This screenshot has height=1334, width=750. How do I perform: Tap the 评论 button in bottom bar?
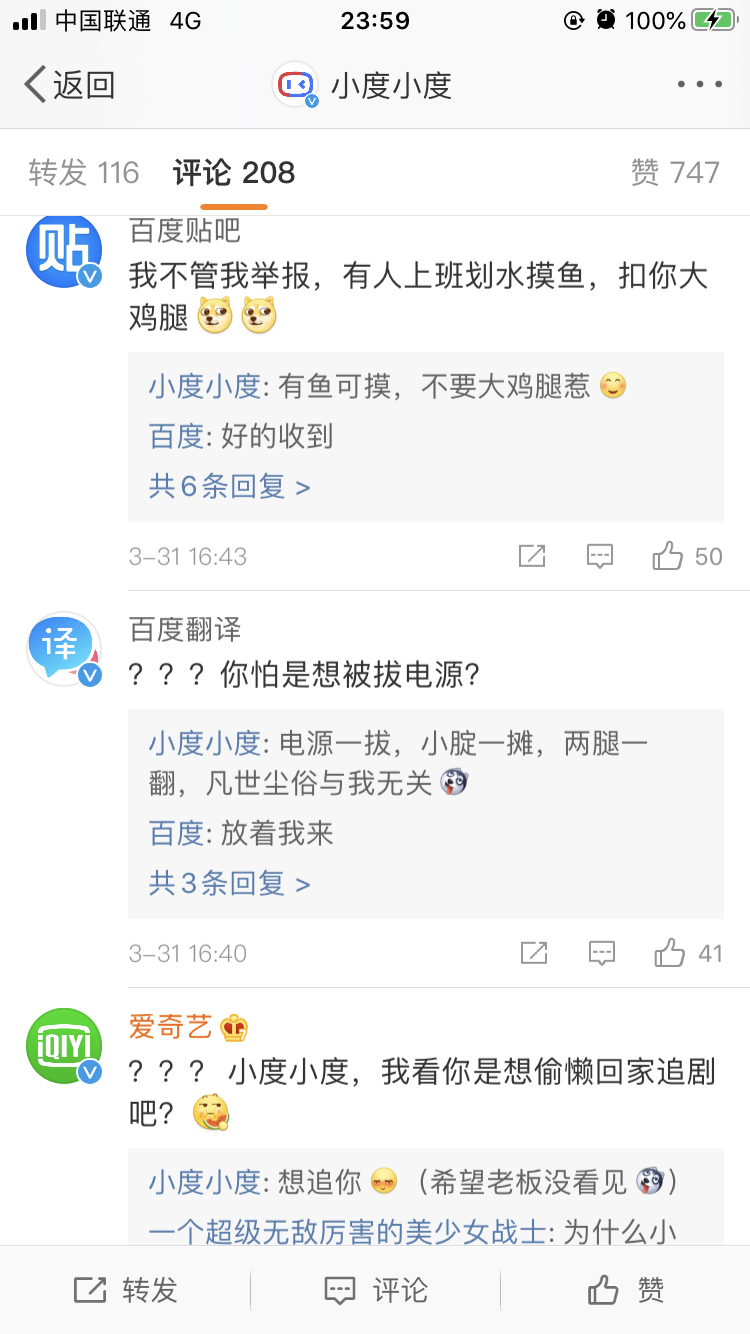375,1290
